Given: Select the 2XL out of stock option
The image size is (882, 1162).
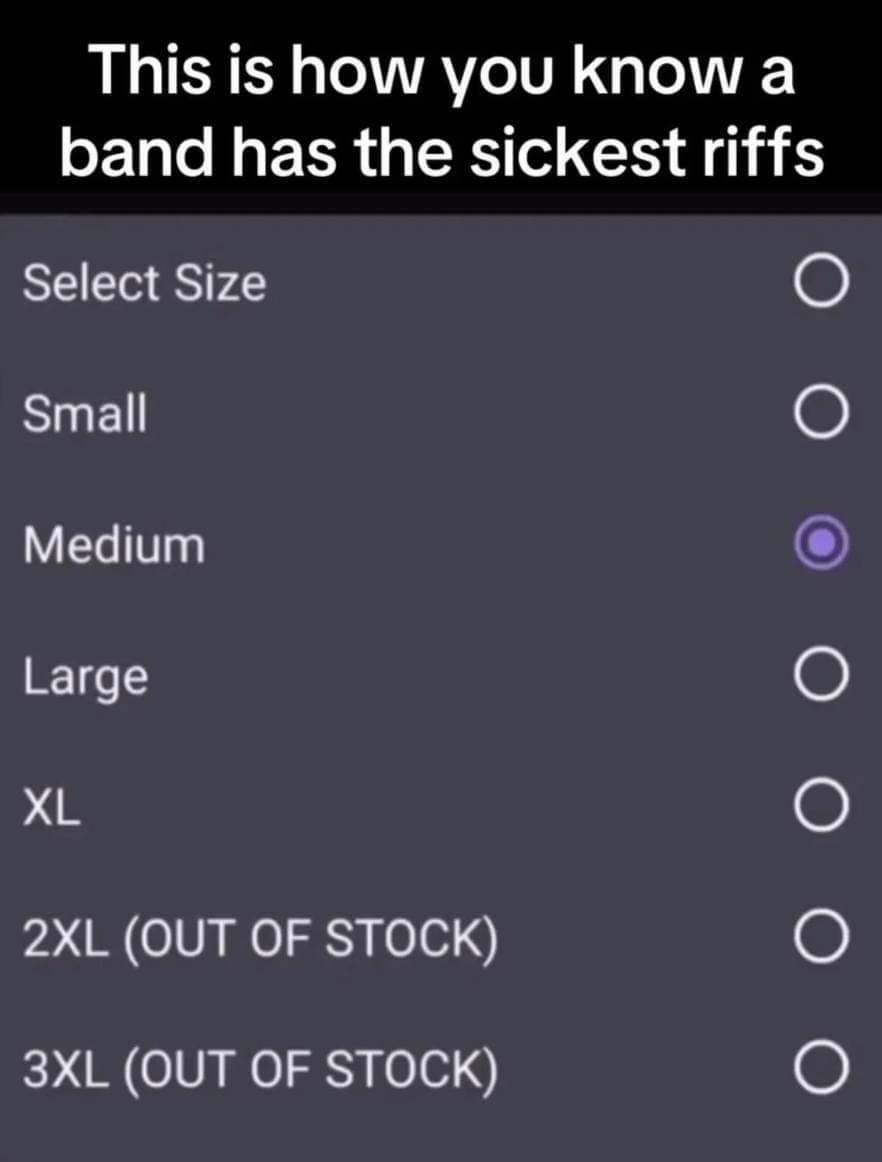Looking at the screenshot, I should [823, 939].
